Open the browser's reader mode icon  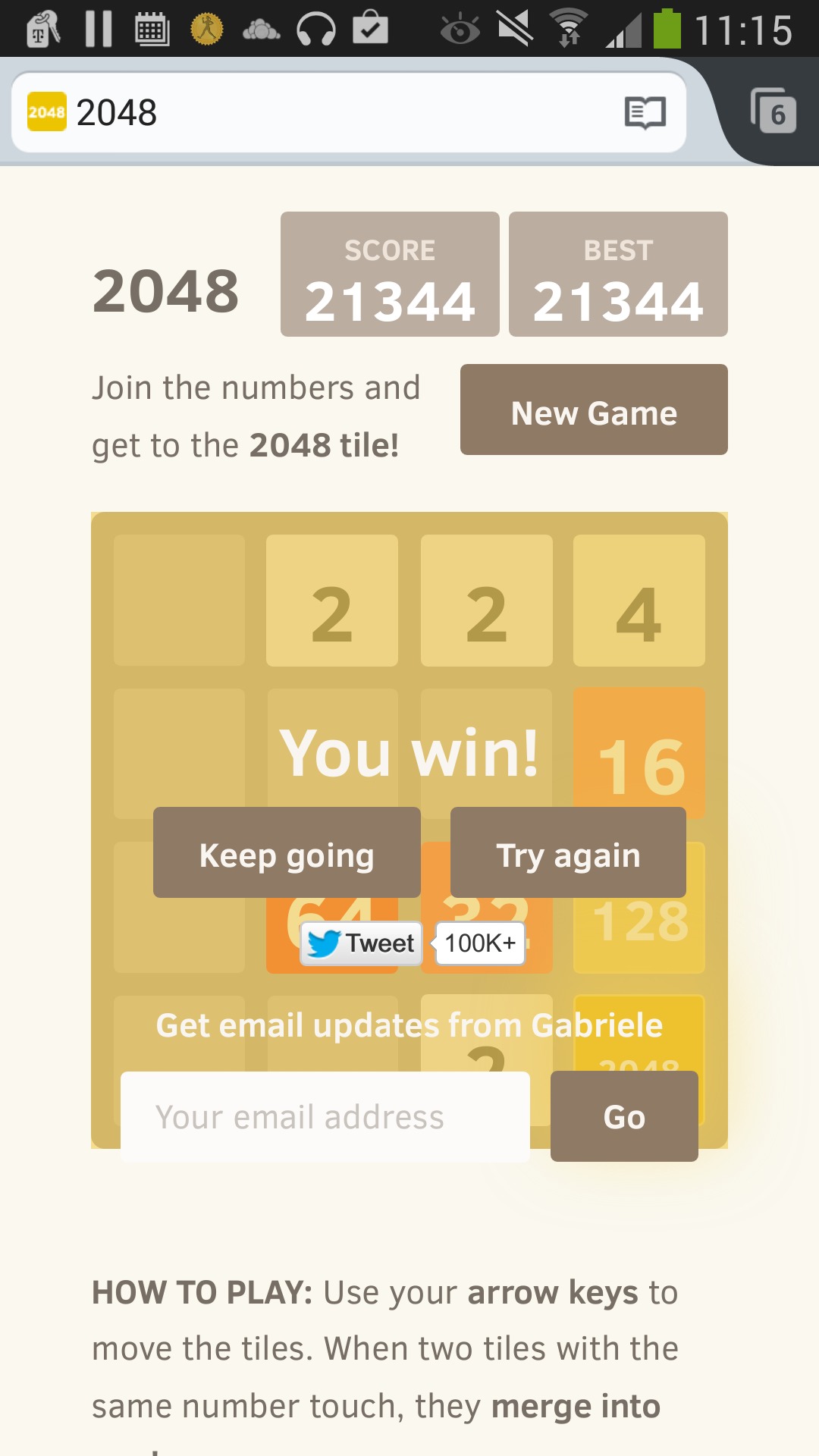(645, 113)
